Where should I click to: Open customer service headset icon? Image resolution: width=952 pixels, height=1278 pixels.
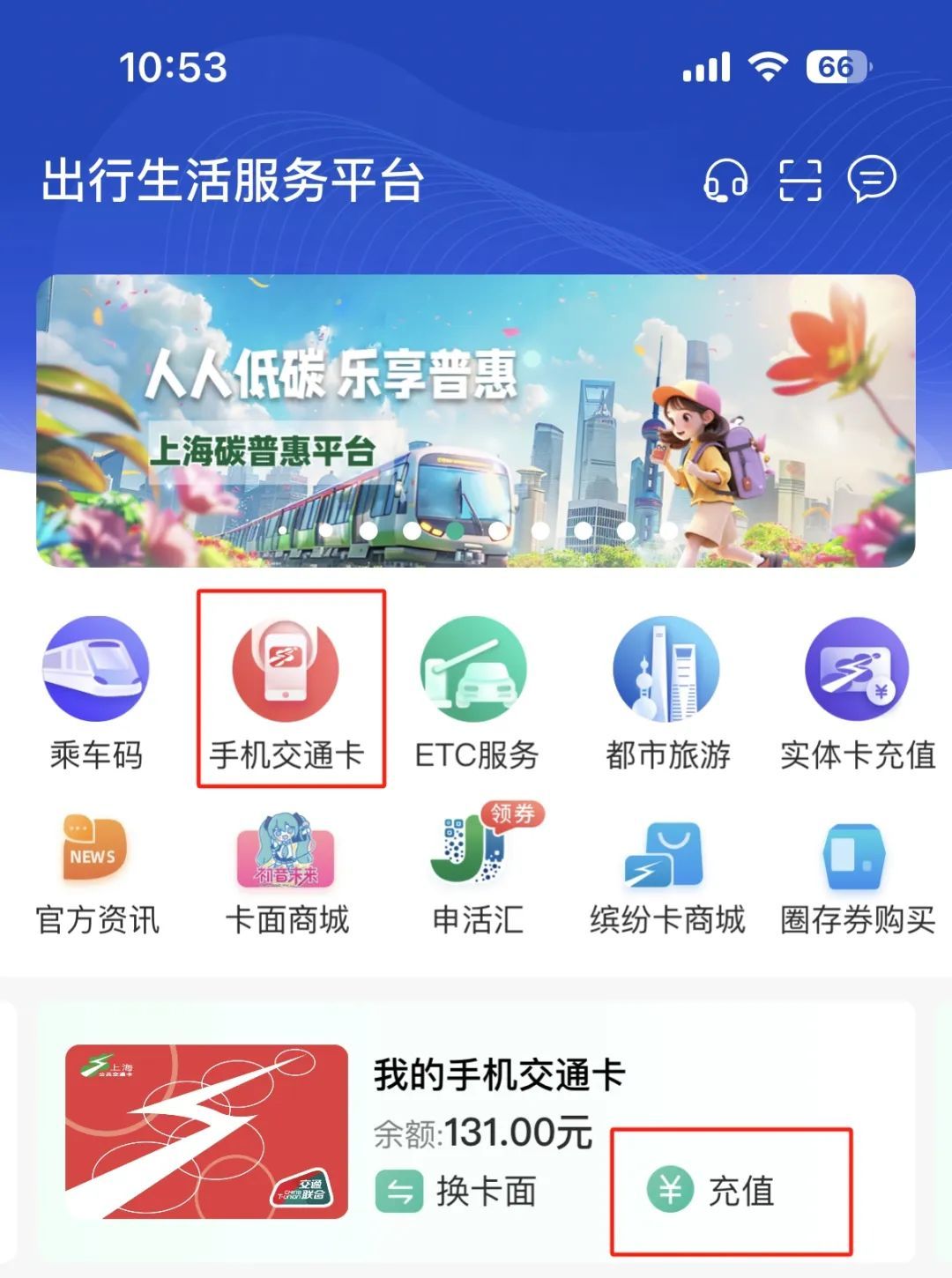(x=725, y=181)
